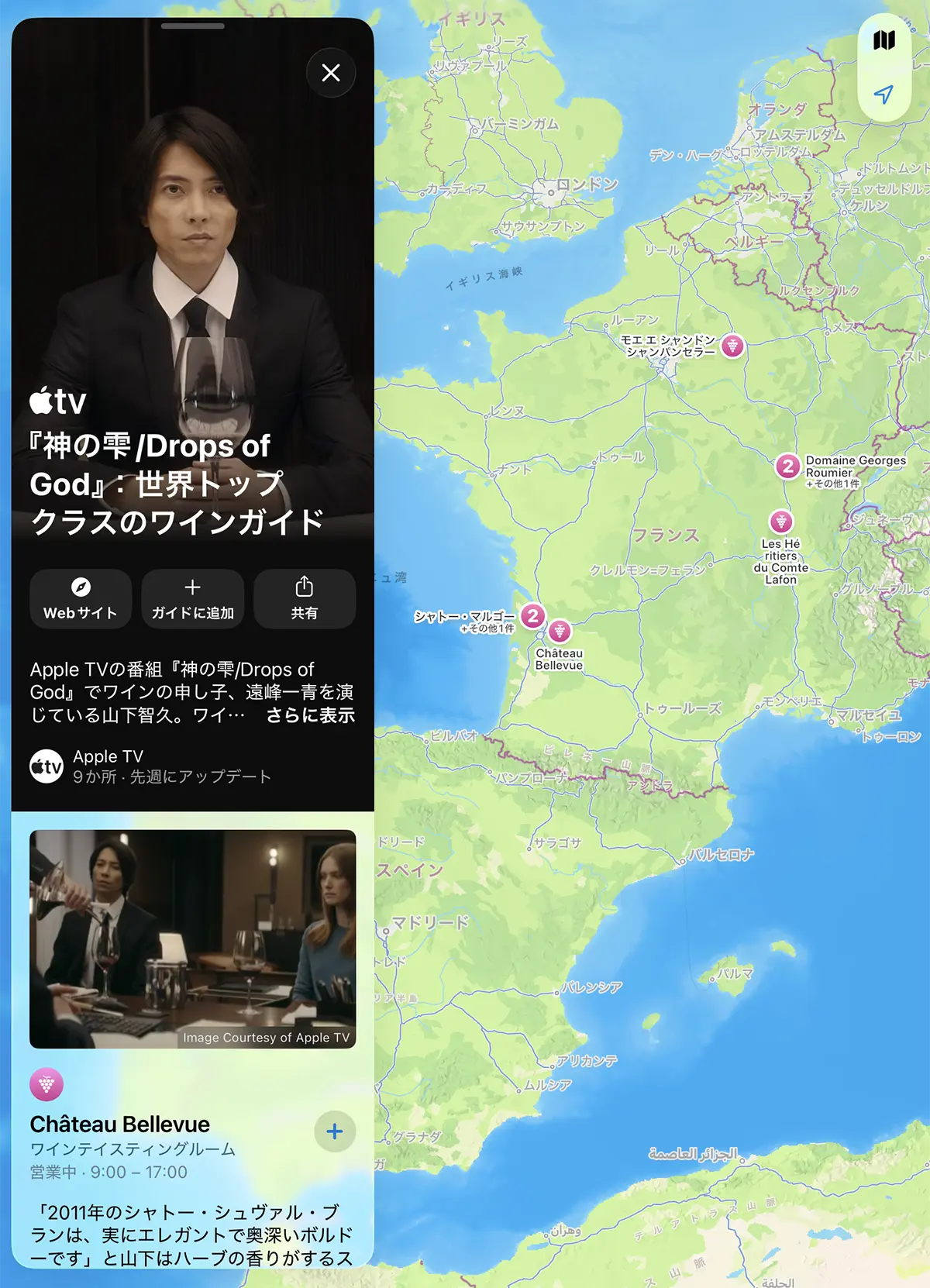Tap the share icon above 共有 label

click(x=304, y=587)
